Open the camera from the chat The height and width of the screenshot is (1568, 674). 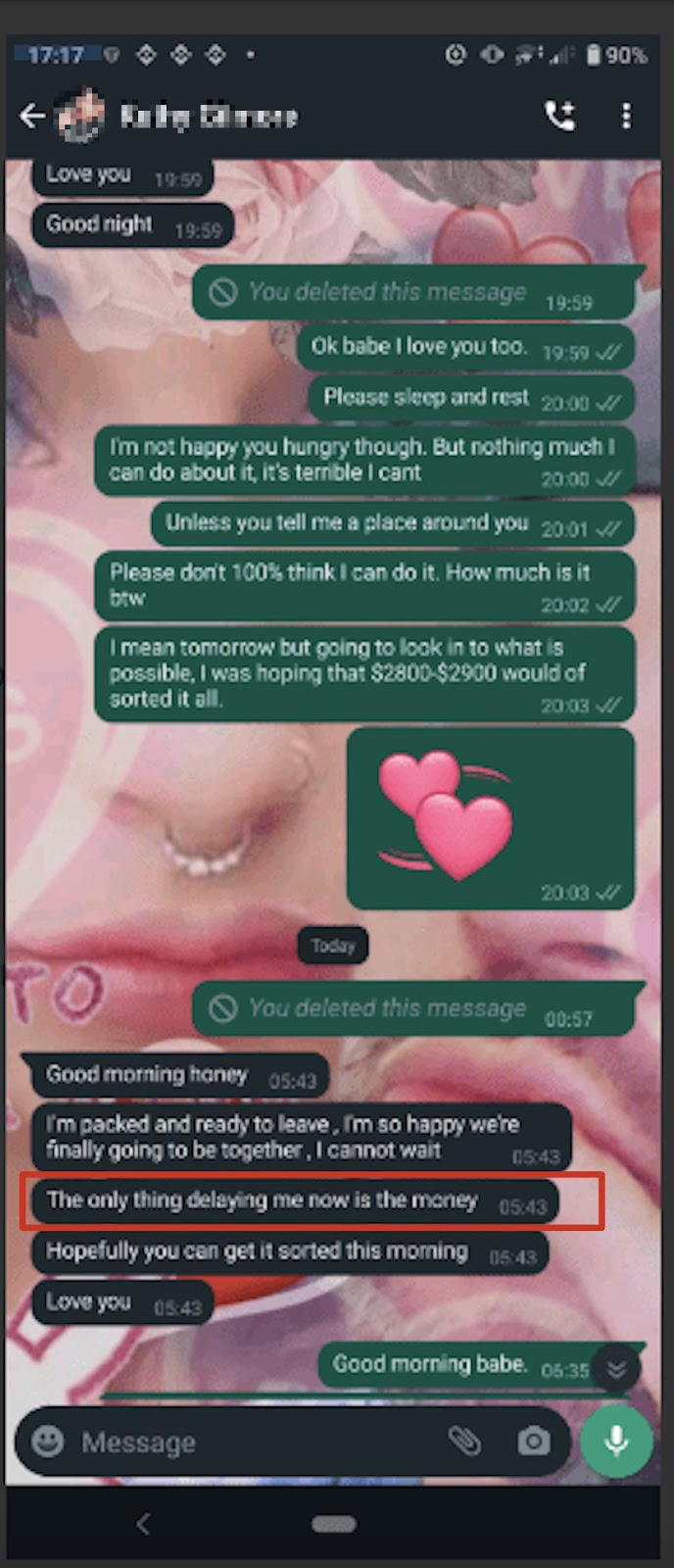(533, 1441)
